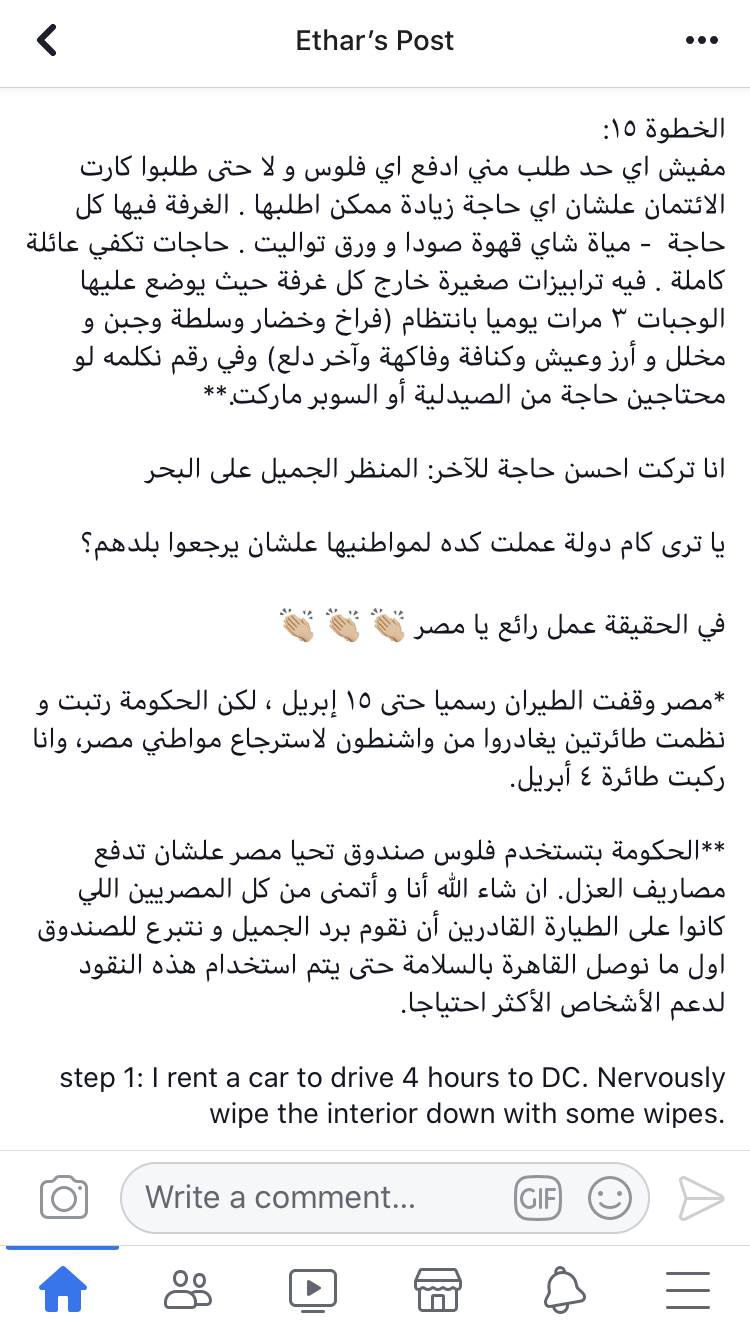Open the three-dot overflow menu

(x=702, y=41)
